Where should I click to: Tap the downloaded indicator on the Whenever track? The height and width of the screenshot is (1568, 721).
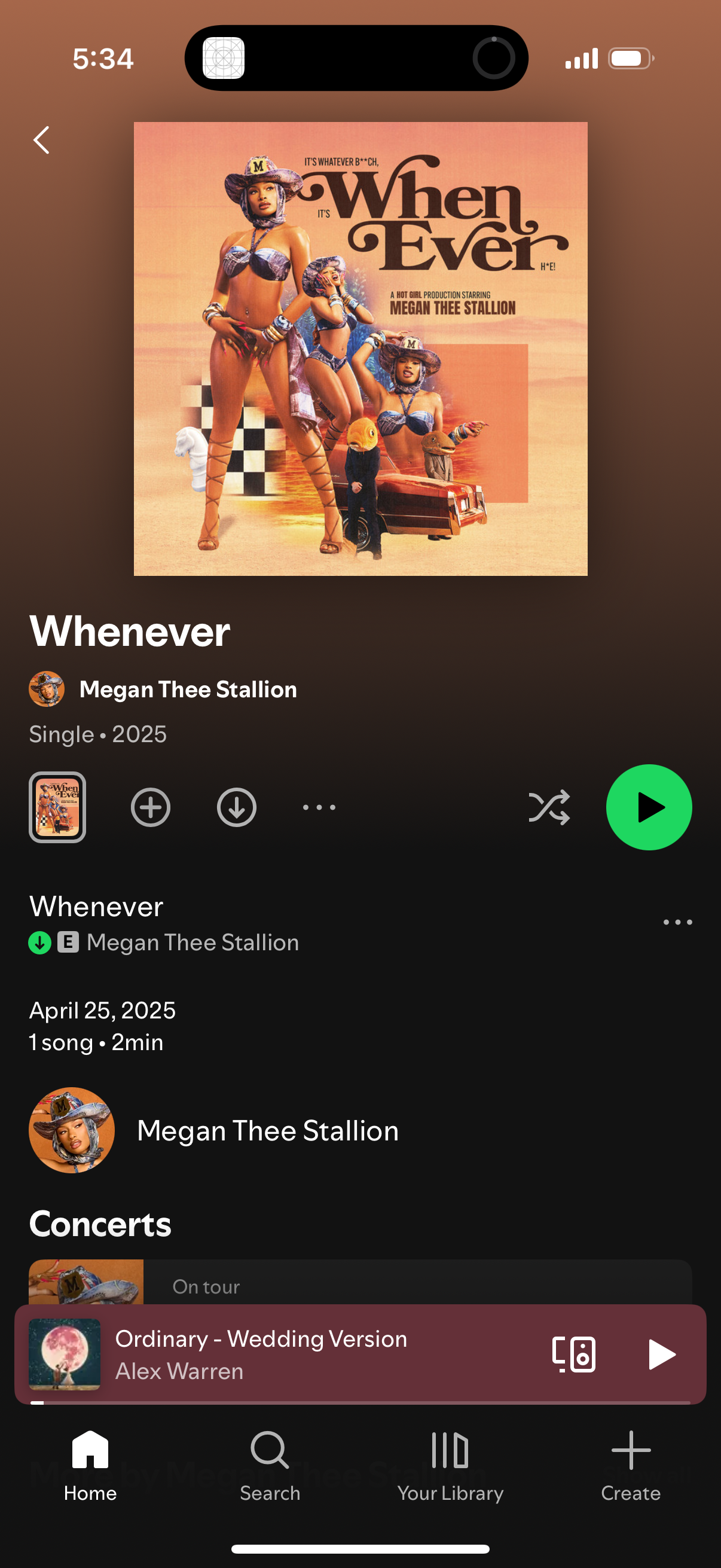40,942
